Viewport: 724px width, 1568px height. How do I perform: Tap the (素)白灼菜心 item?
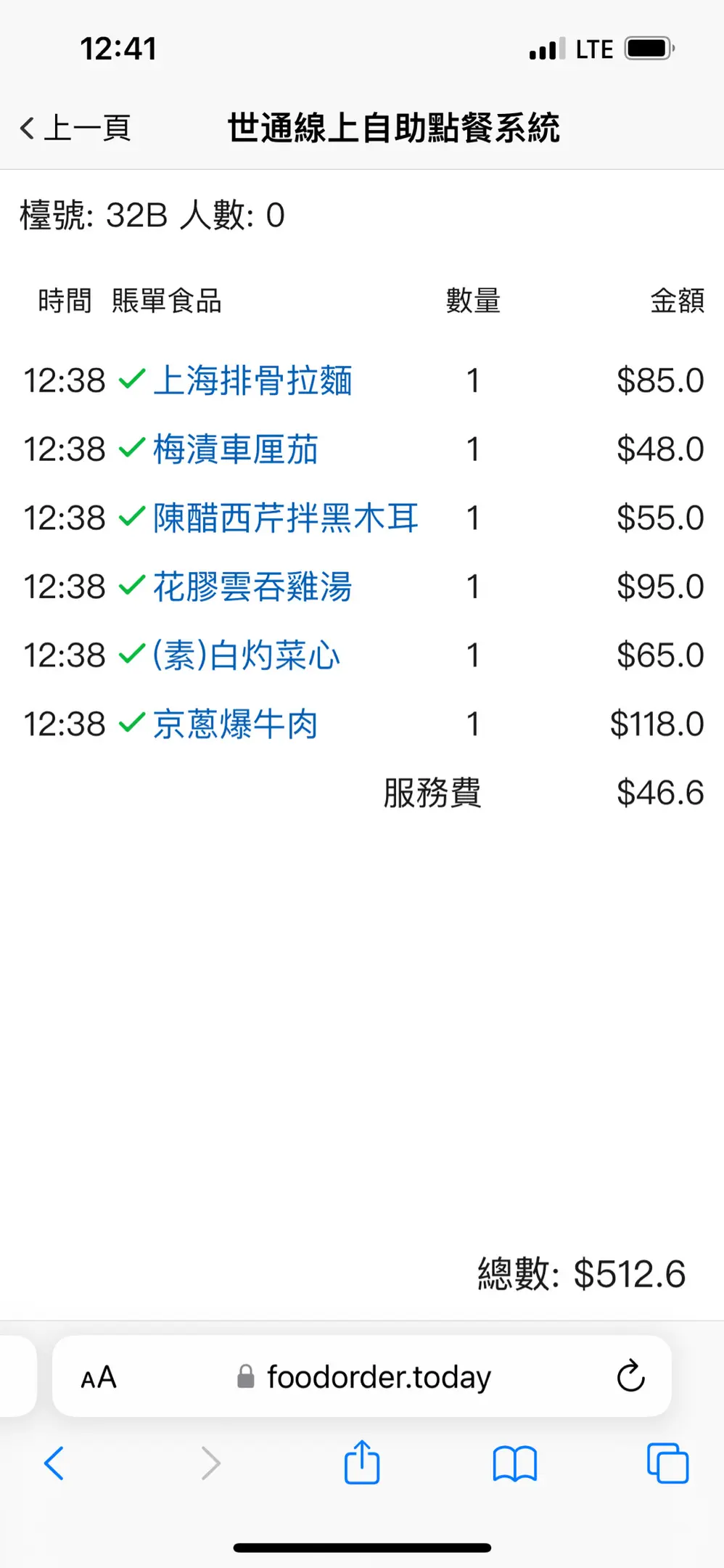click(x=246, y=656)
